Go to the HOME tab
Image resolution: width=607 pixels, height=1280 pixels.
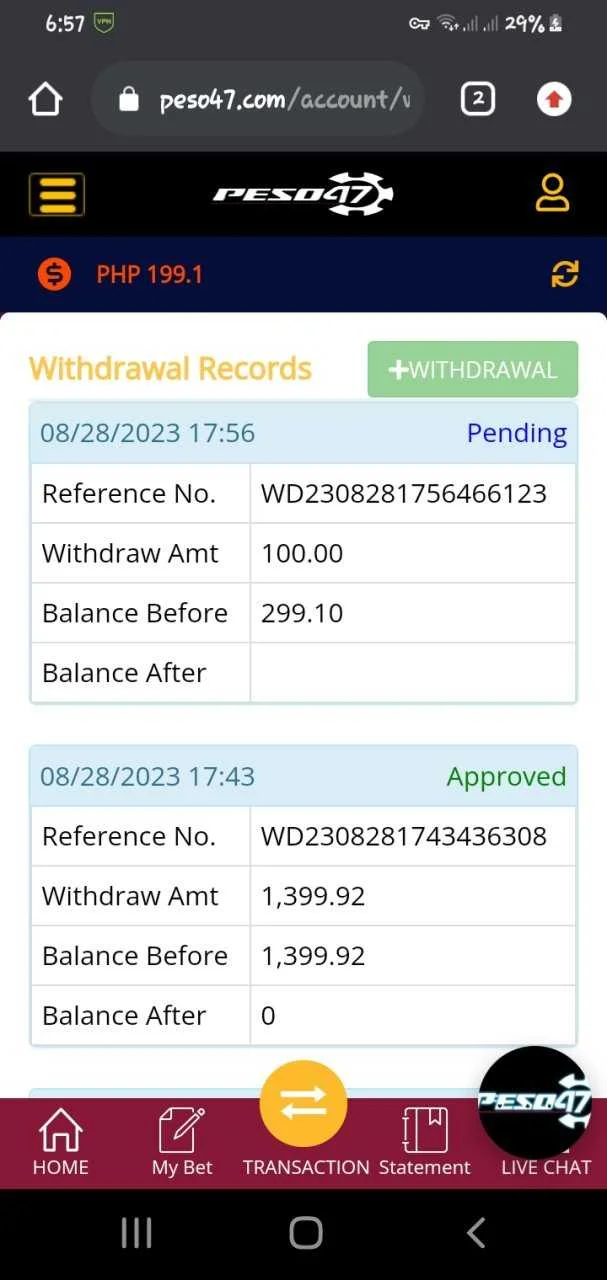click(x=61, y=1142)
